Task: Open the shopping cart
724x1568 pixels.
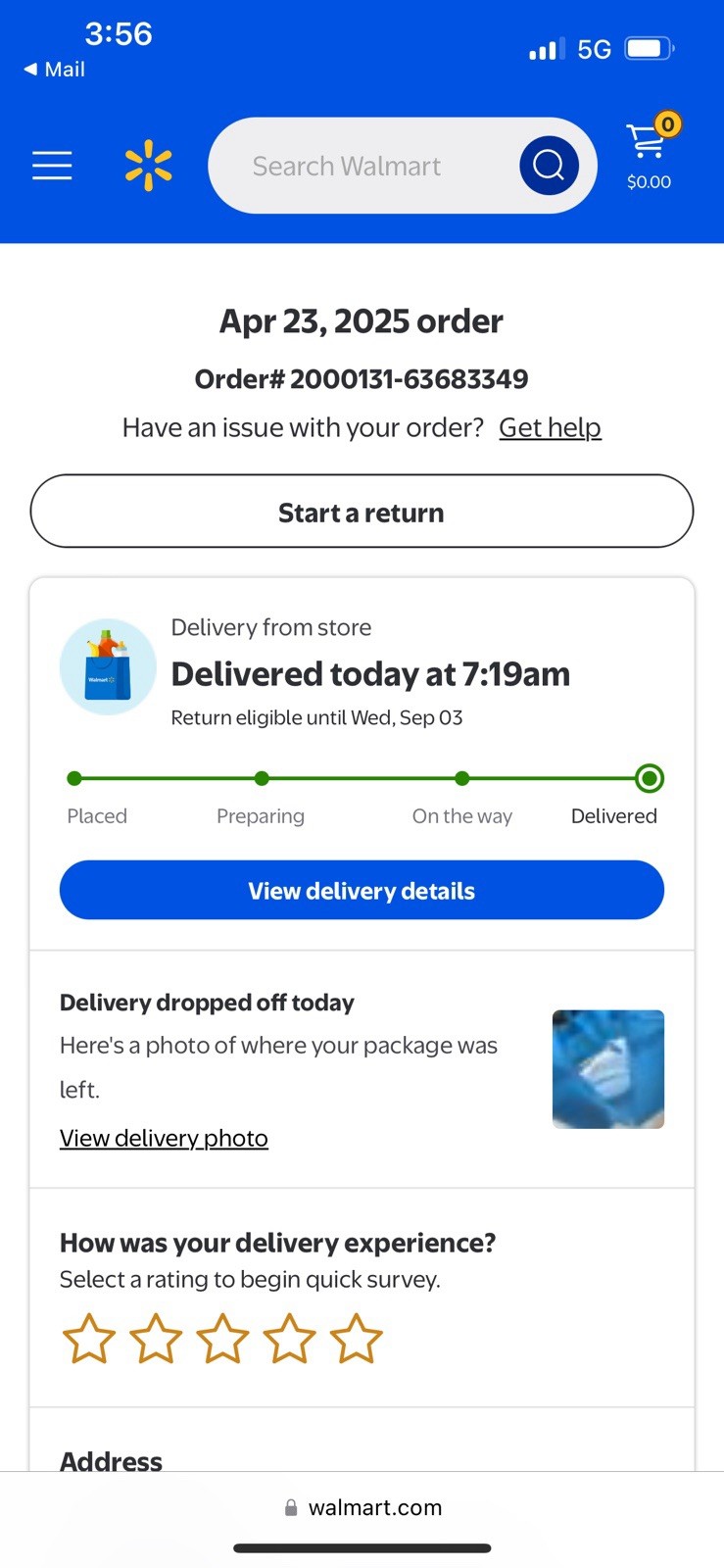Action: 651,152
